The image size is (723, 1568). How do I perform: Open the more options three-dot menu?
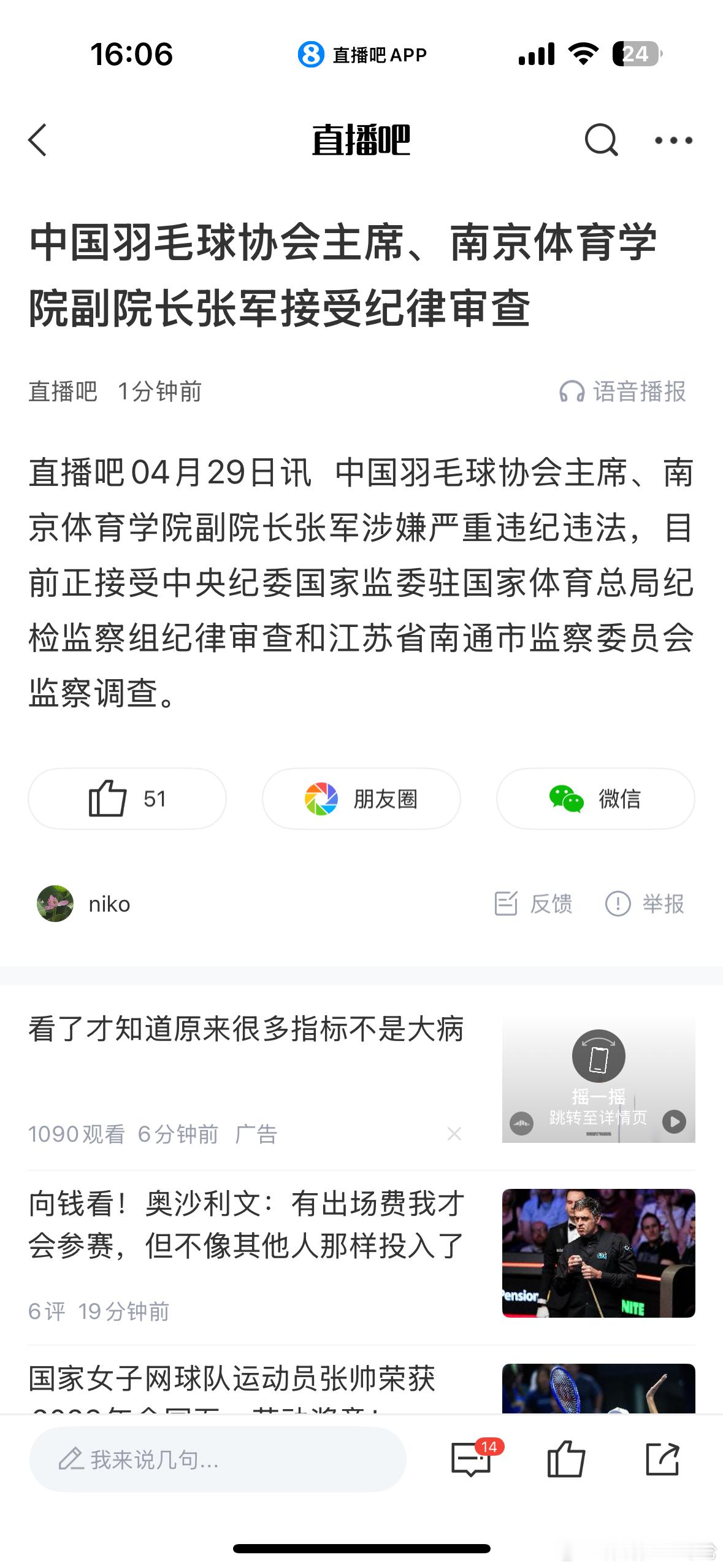point(673,140)
